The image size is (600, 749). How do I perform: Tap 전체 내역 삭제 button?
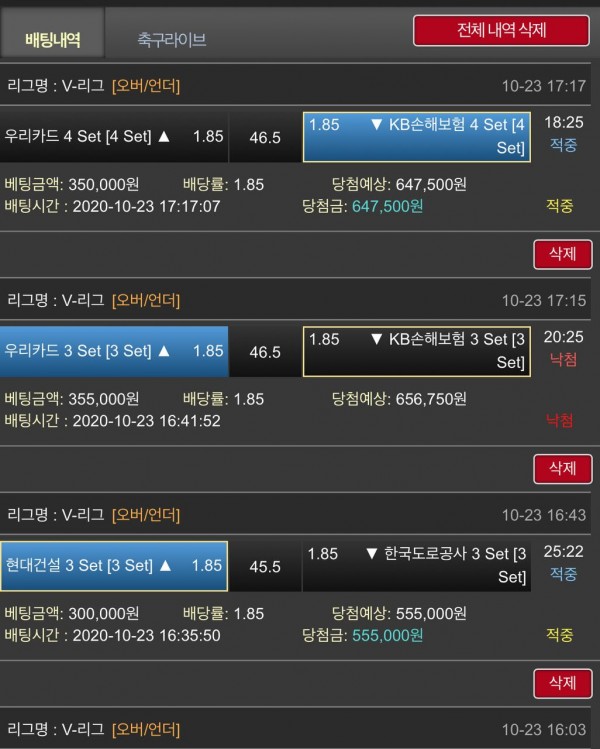[501, 30]
